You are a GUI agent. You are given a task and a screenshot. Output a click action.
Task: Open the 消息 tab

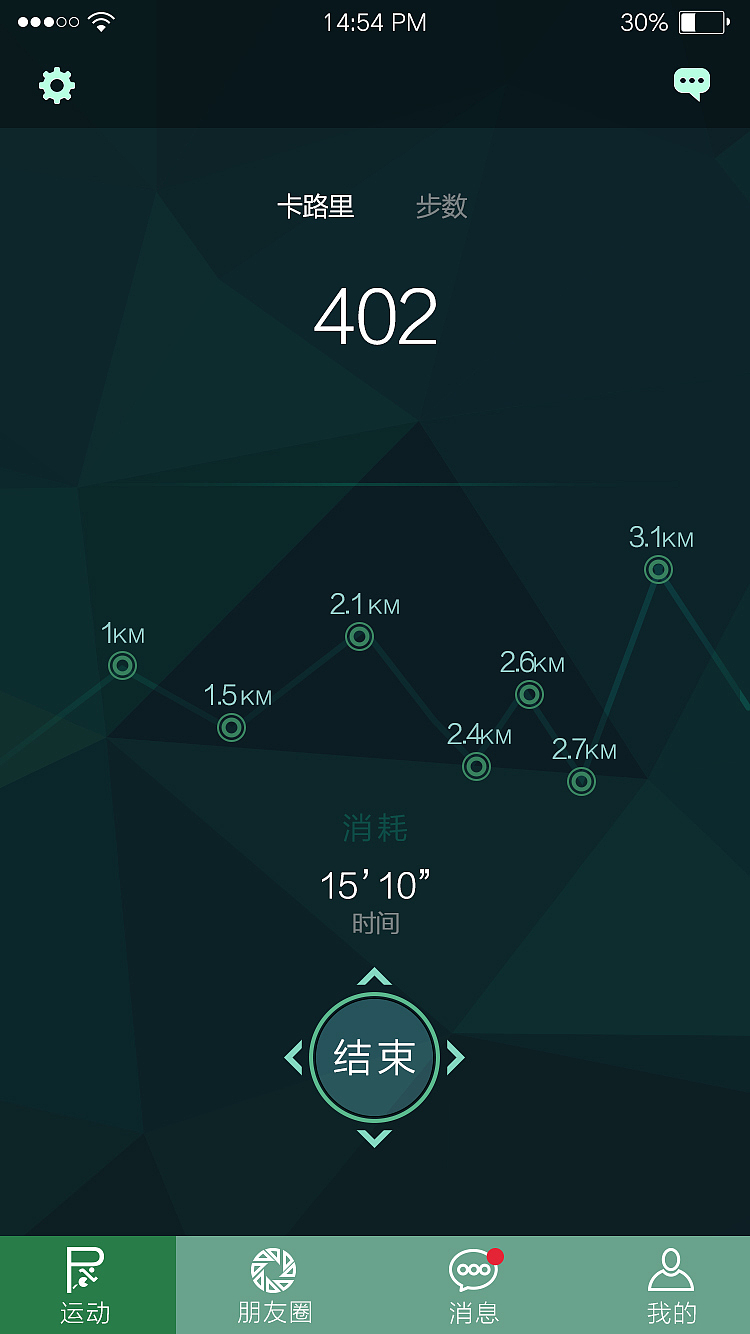click(473, 1285)
